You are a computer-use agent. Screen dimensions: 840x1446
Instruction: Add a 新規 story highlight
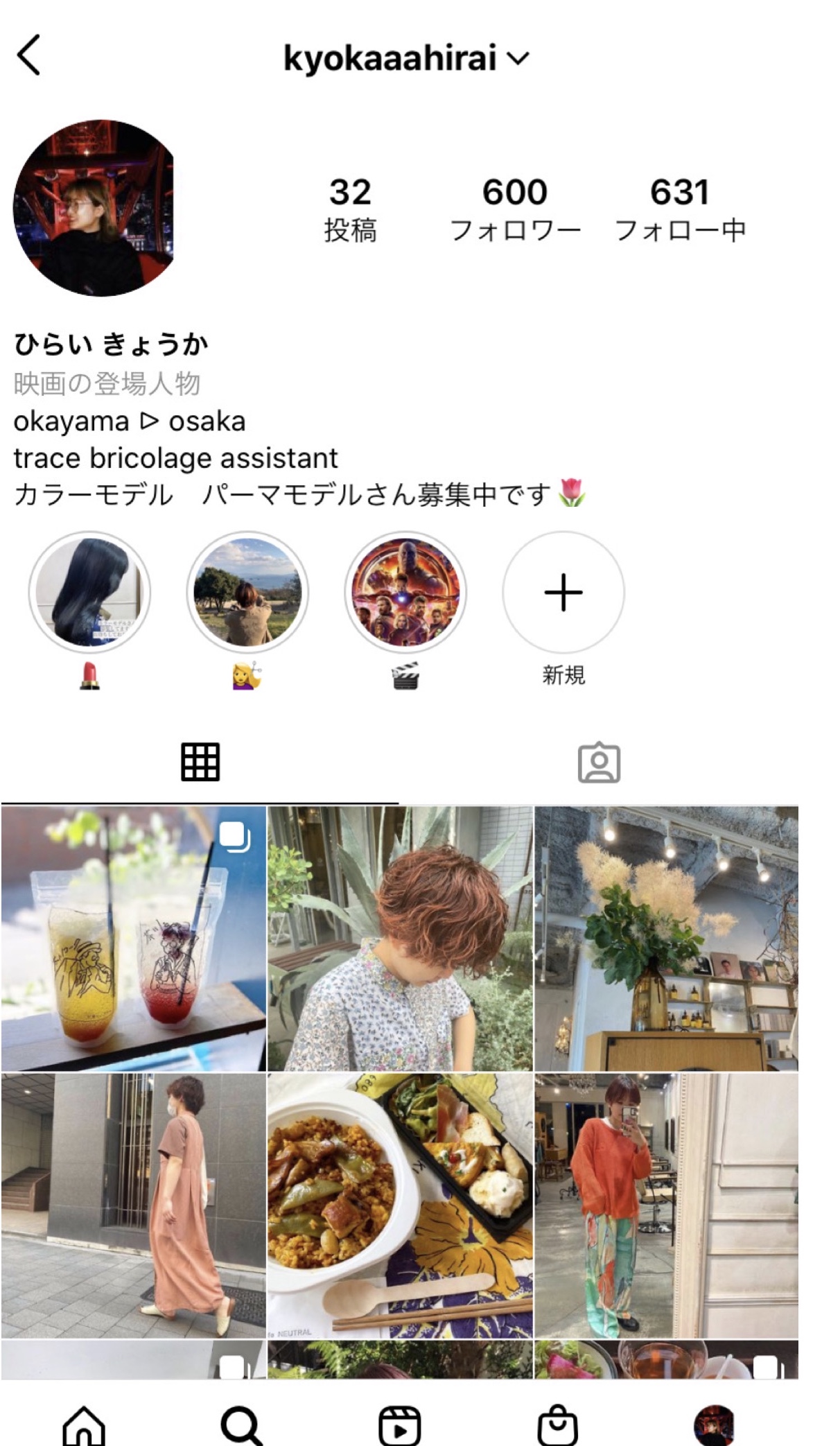tap(563, 593)
